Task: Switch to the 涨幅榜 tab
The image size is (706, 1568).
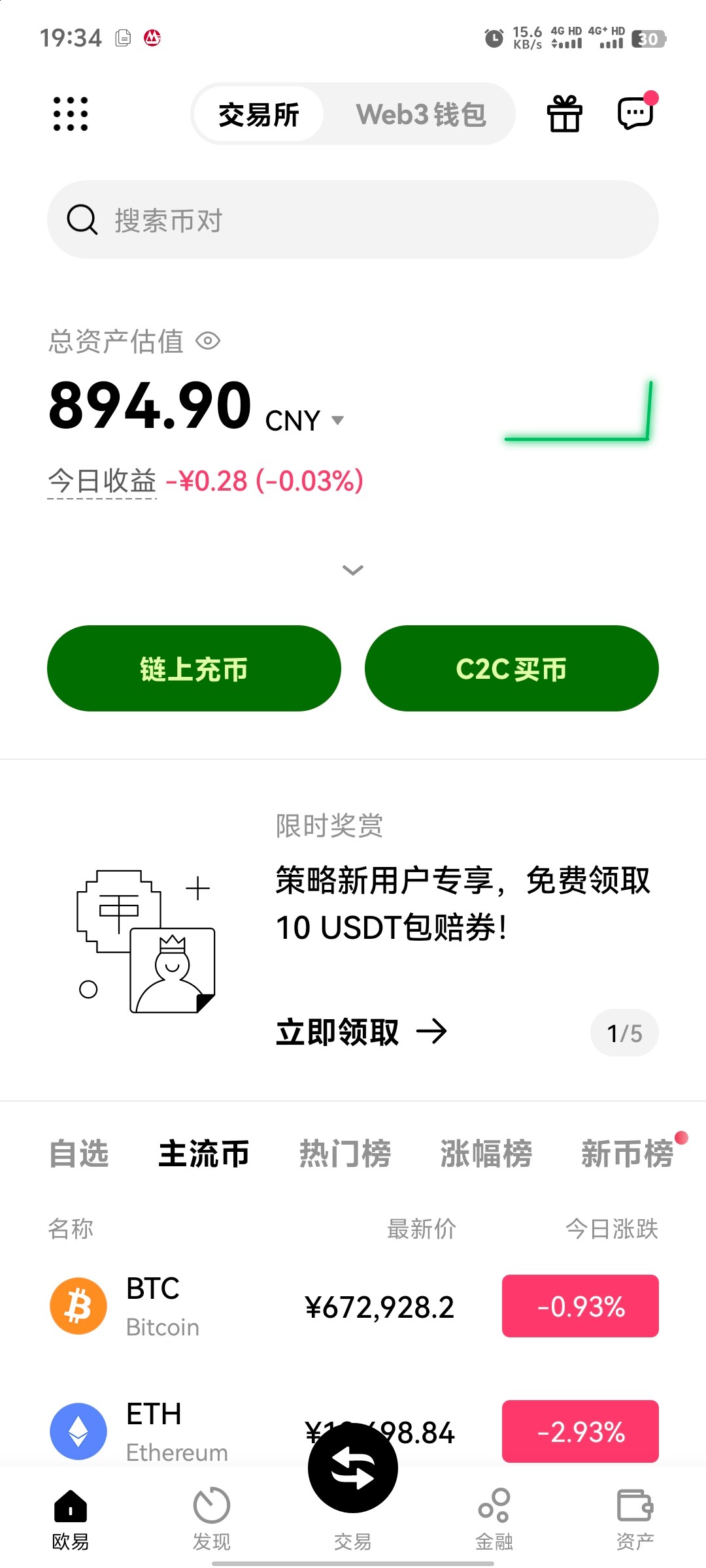Action: click(x=486, y=1153)
